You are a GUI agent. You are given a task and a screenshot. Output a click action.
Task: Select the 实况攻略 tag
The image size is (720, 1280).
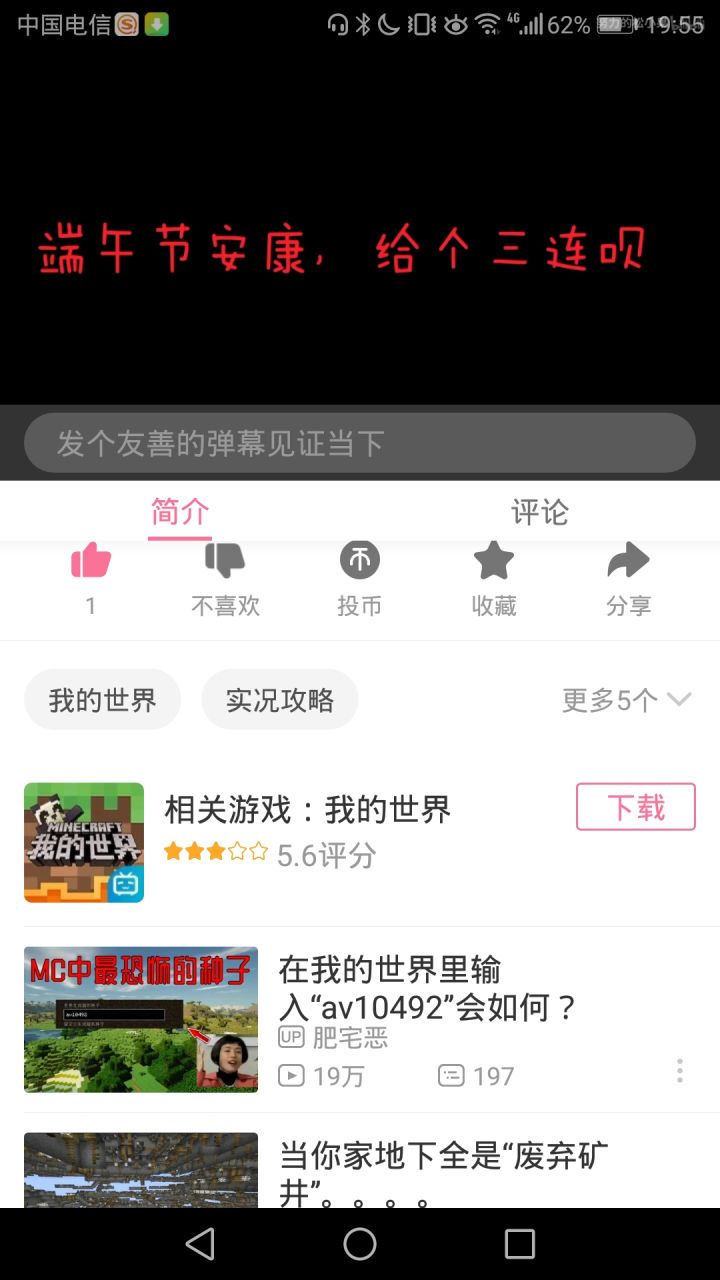tap(280, 700)
